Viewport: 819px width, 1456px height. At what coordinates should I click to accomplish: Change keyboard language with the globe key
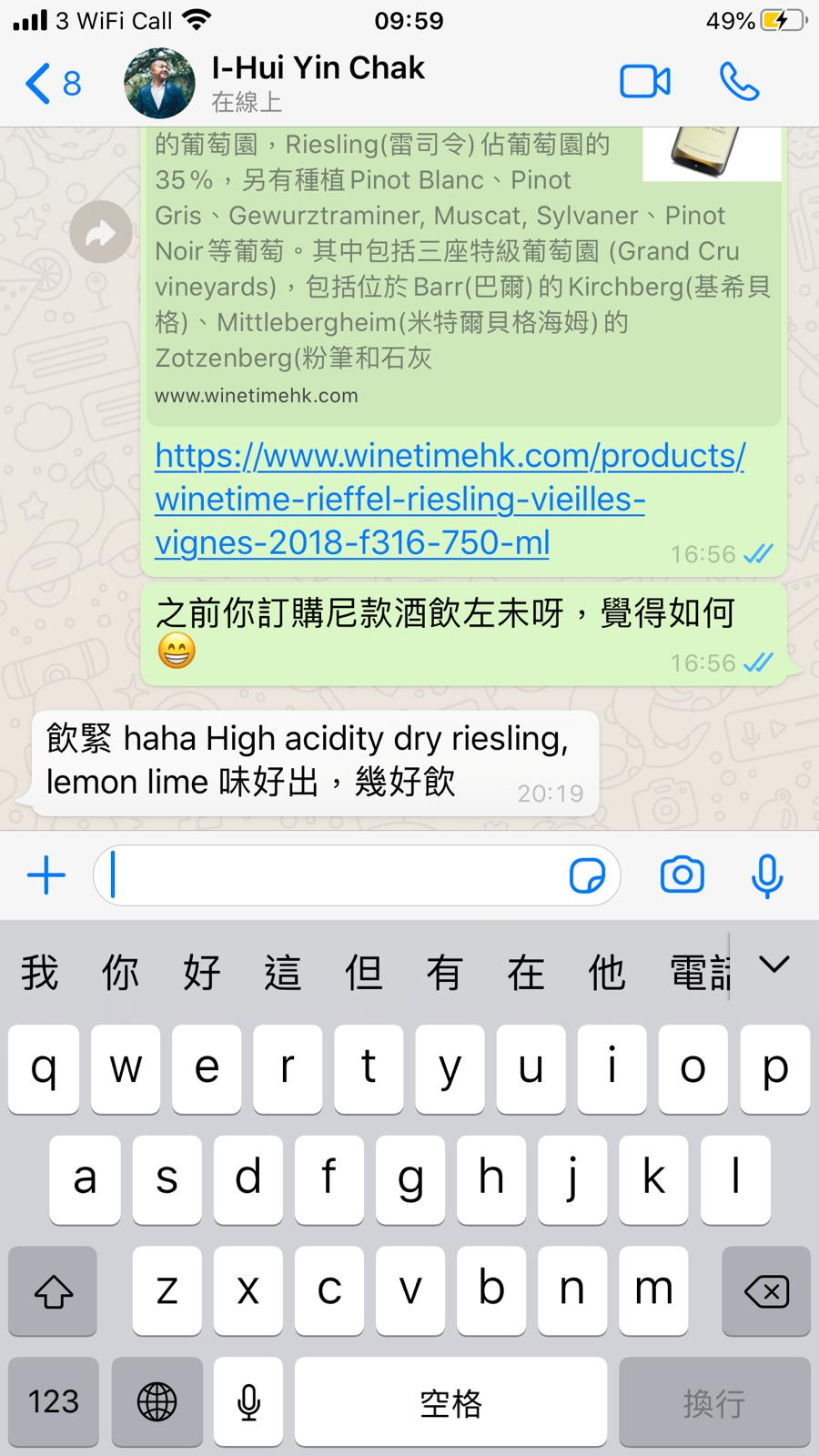pyautogui.click(x=157, y=1401)
